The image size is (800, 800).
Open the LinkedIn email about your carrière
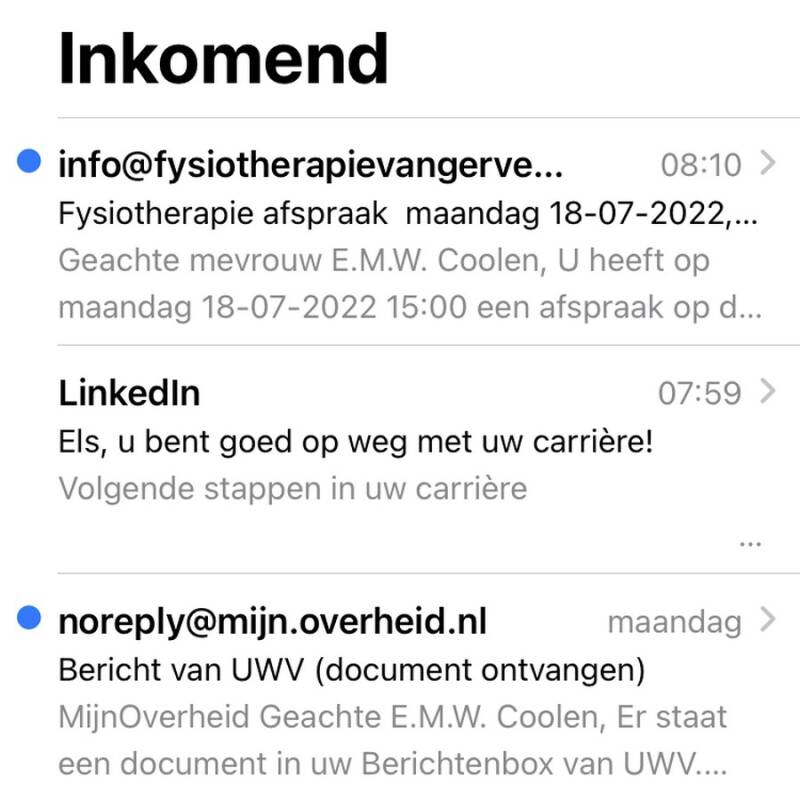(x=400, y=440)
